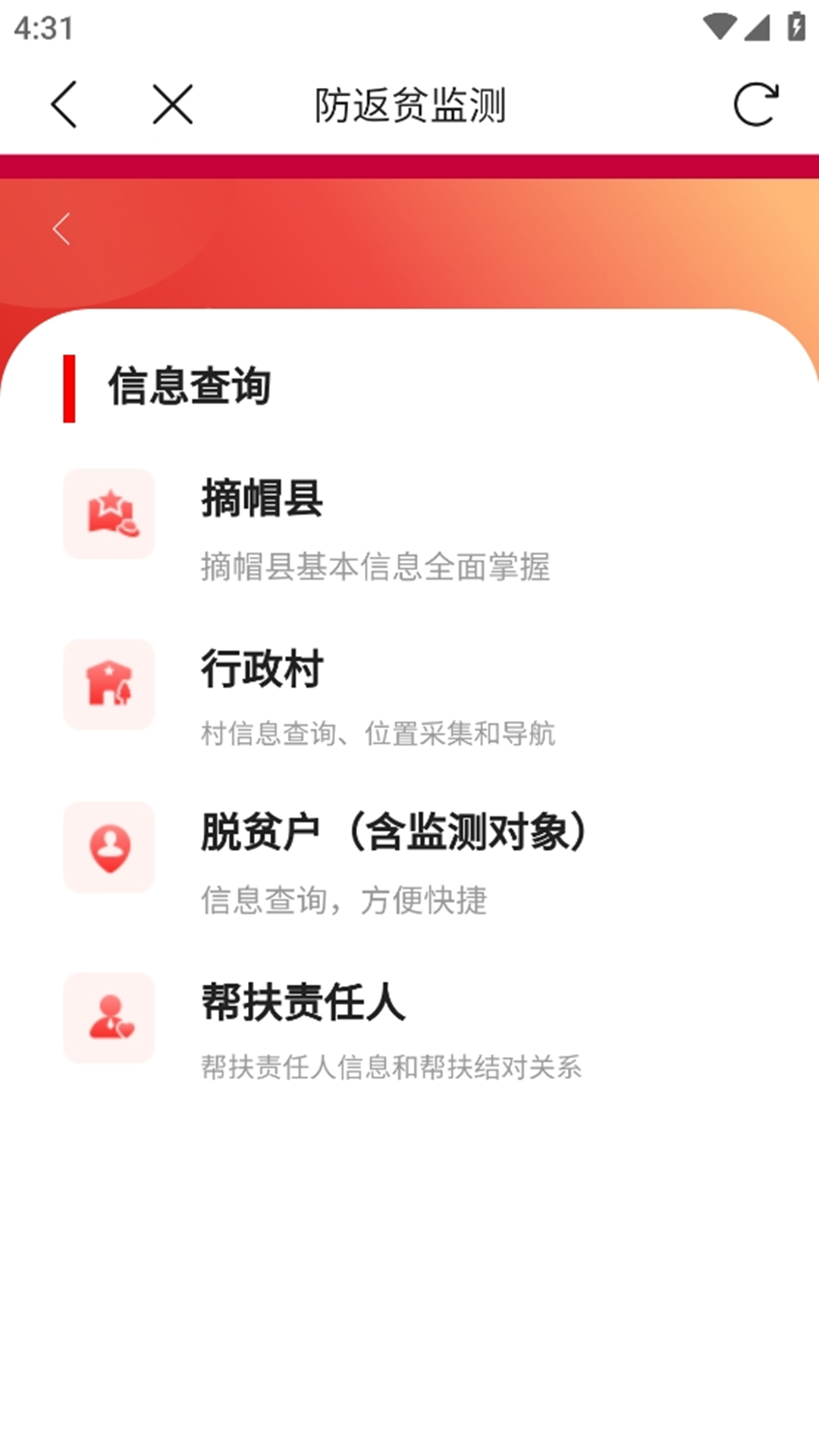Go back using the top bar arrow

click(64, 105)
